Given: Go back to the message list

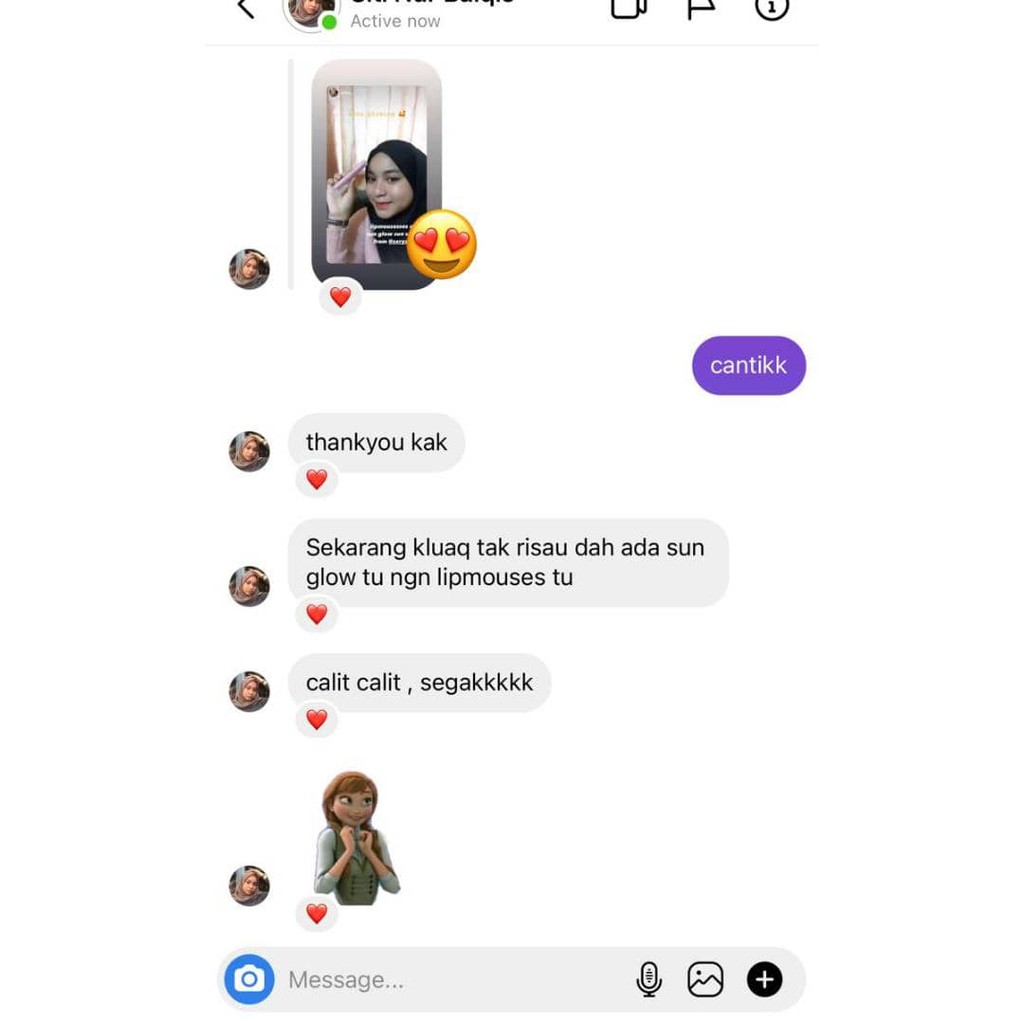Looking at the screenshot, I should [246, 8].
